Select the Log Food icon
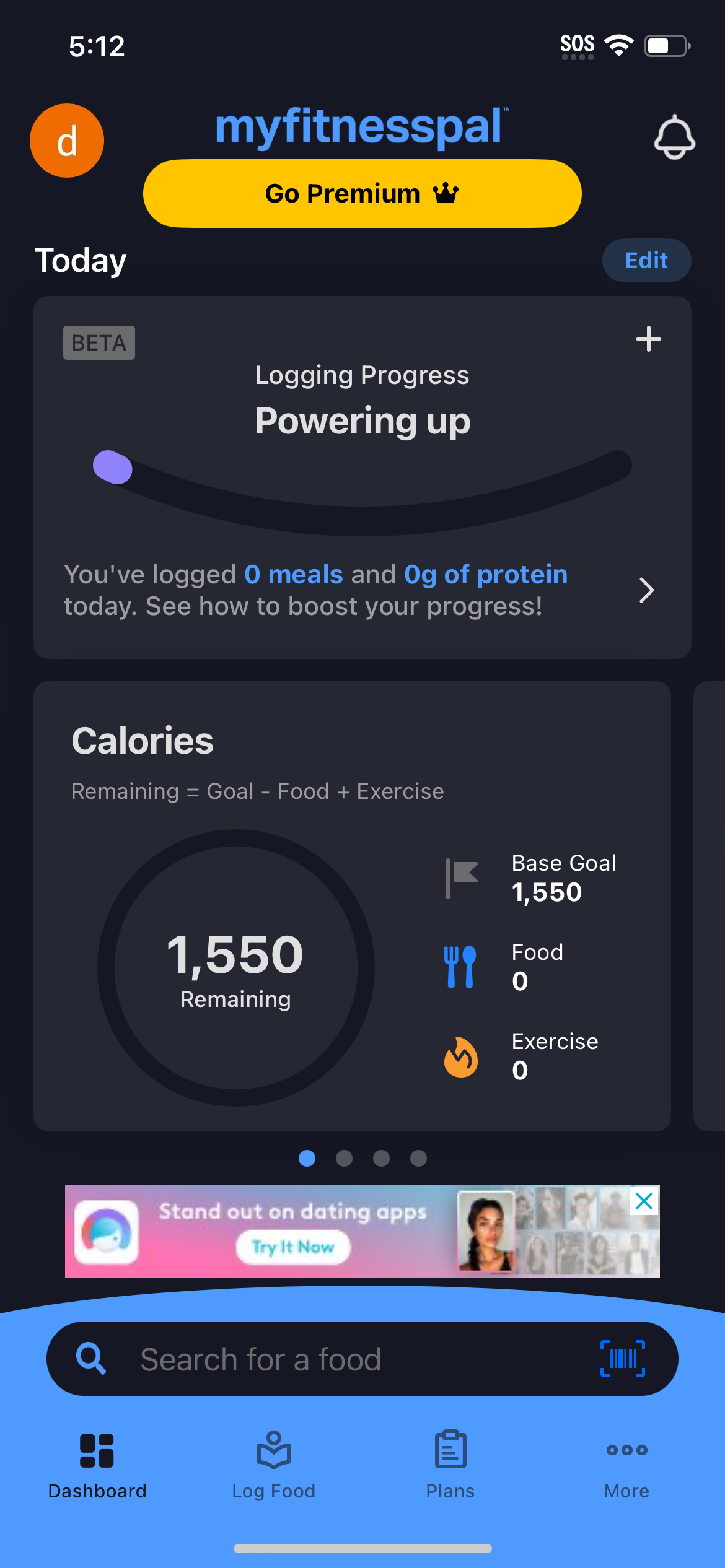This screenshot has height=1568, width=725. click(x=273, y=1449)
